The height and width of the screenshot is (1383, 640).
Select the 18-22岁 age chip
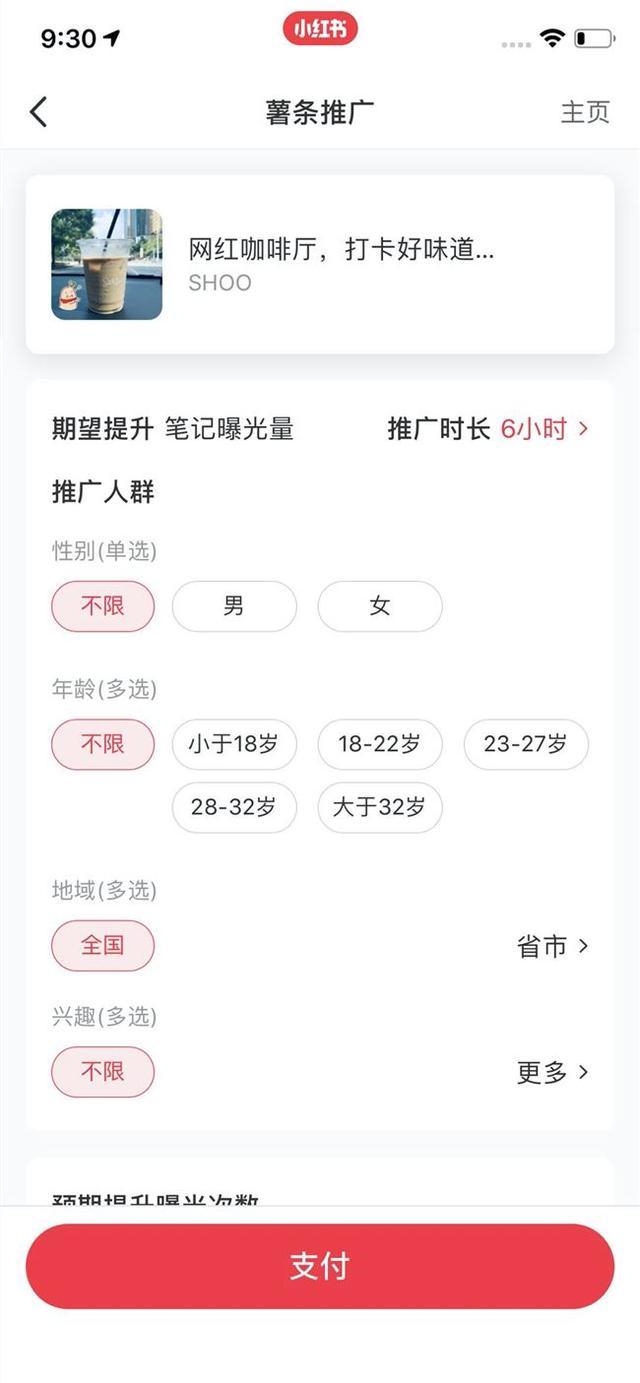click(380, 744)
